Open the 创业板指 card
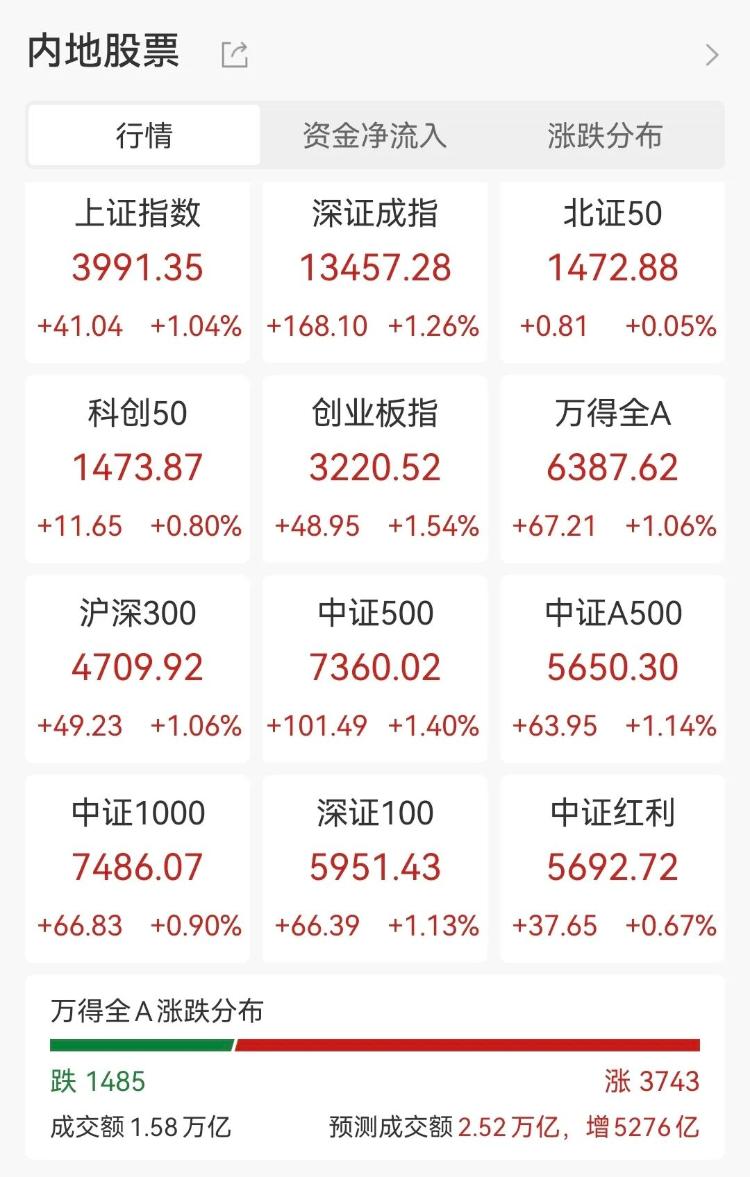 point(375,468)
